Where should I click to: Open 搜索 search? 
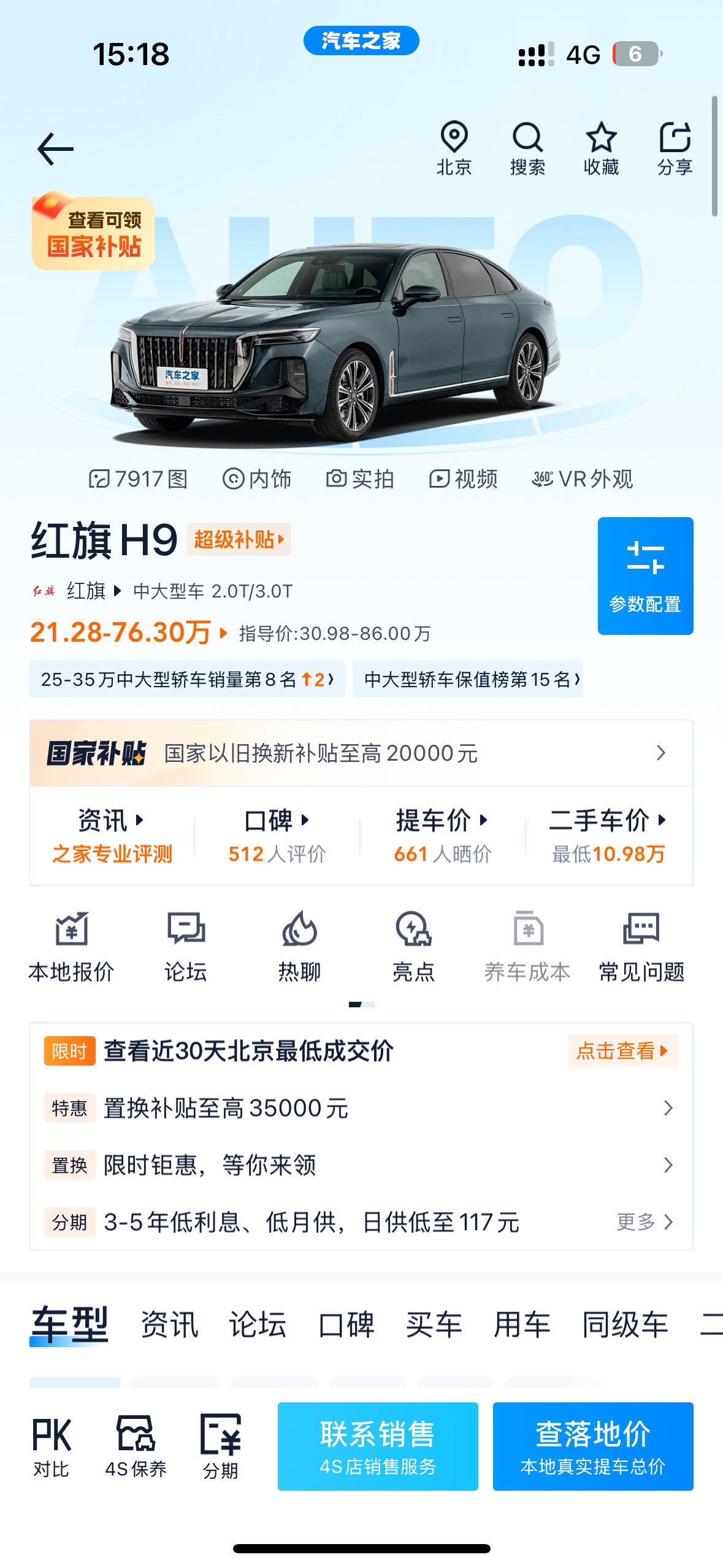(527, 149)
